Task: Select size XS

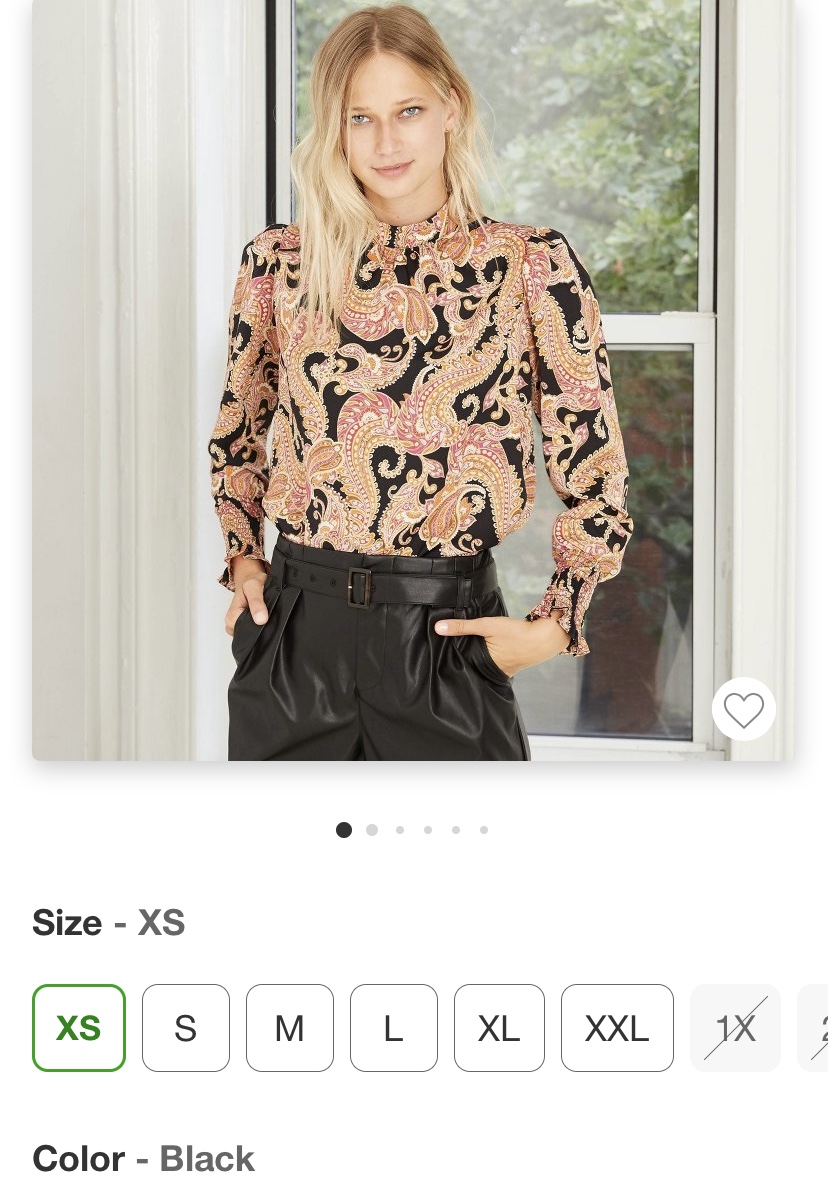Action: coord(79,1028)
